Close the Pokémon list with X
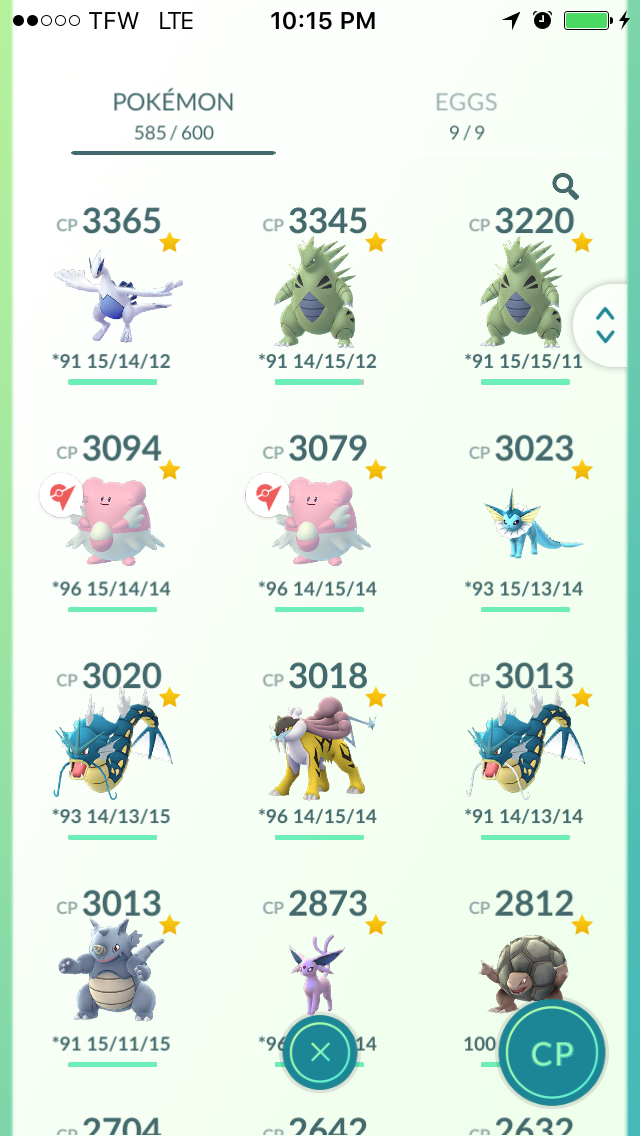 click(x=320, y=1052)
